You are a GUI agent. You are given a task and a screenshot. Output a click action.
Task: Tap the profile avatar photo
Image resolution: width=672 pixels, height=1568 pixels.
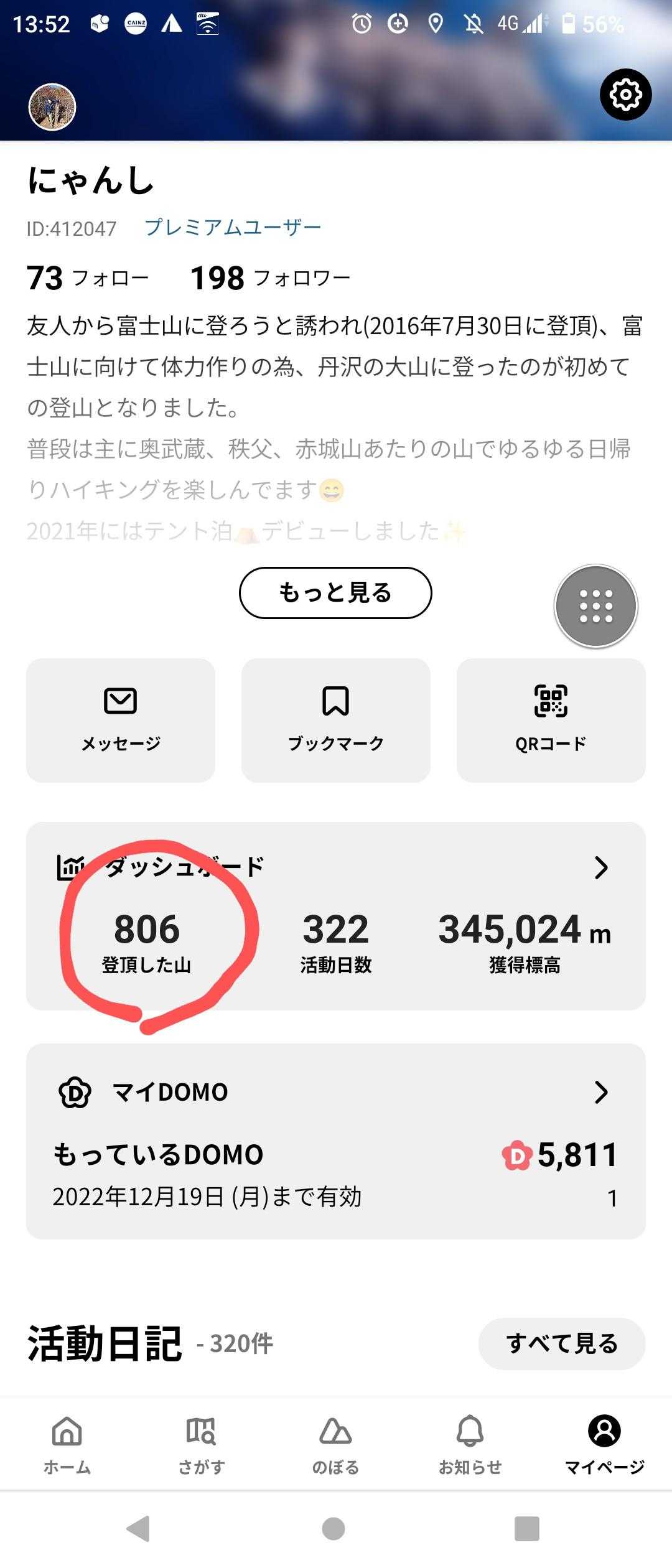(x=52, y=107)
